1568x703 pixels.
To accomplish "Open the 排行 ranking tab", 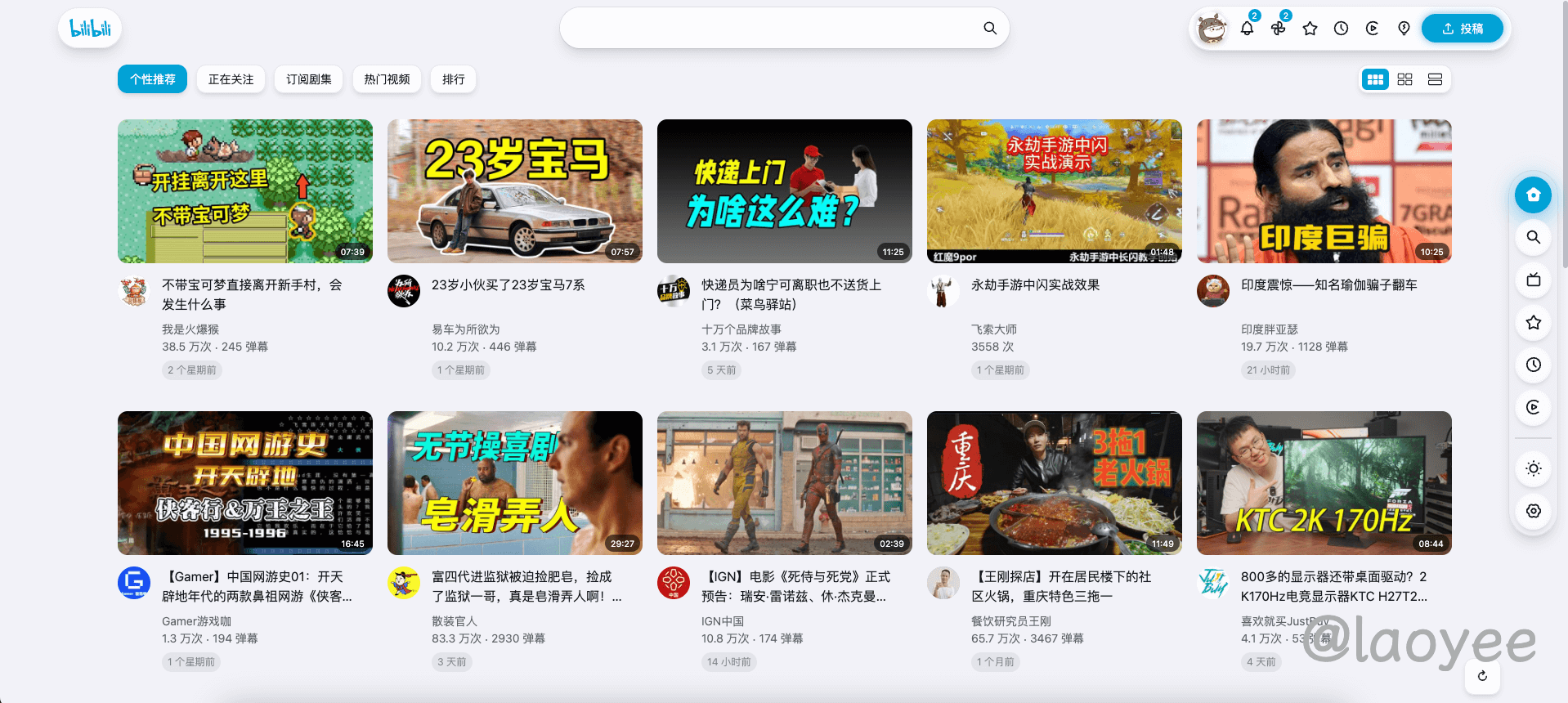I will (453, 79).
